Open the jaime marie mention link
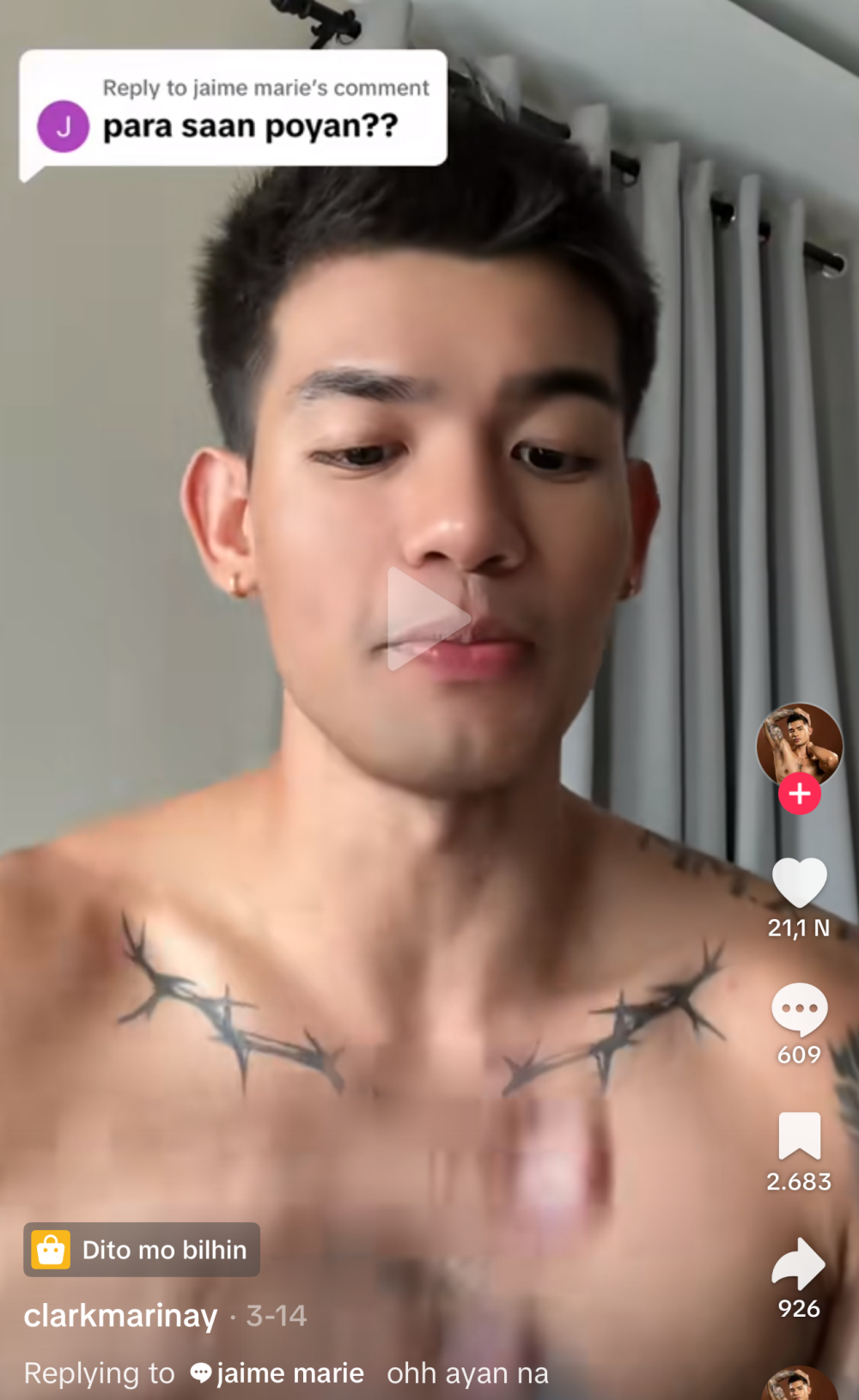 pos(289,1372)
